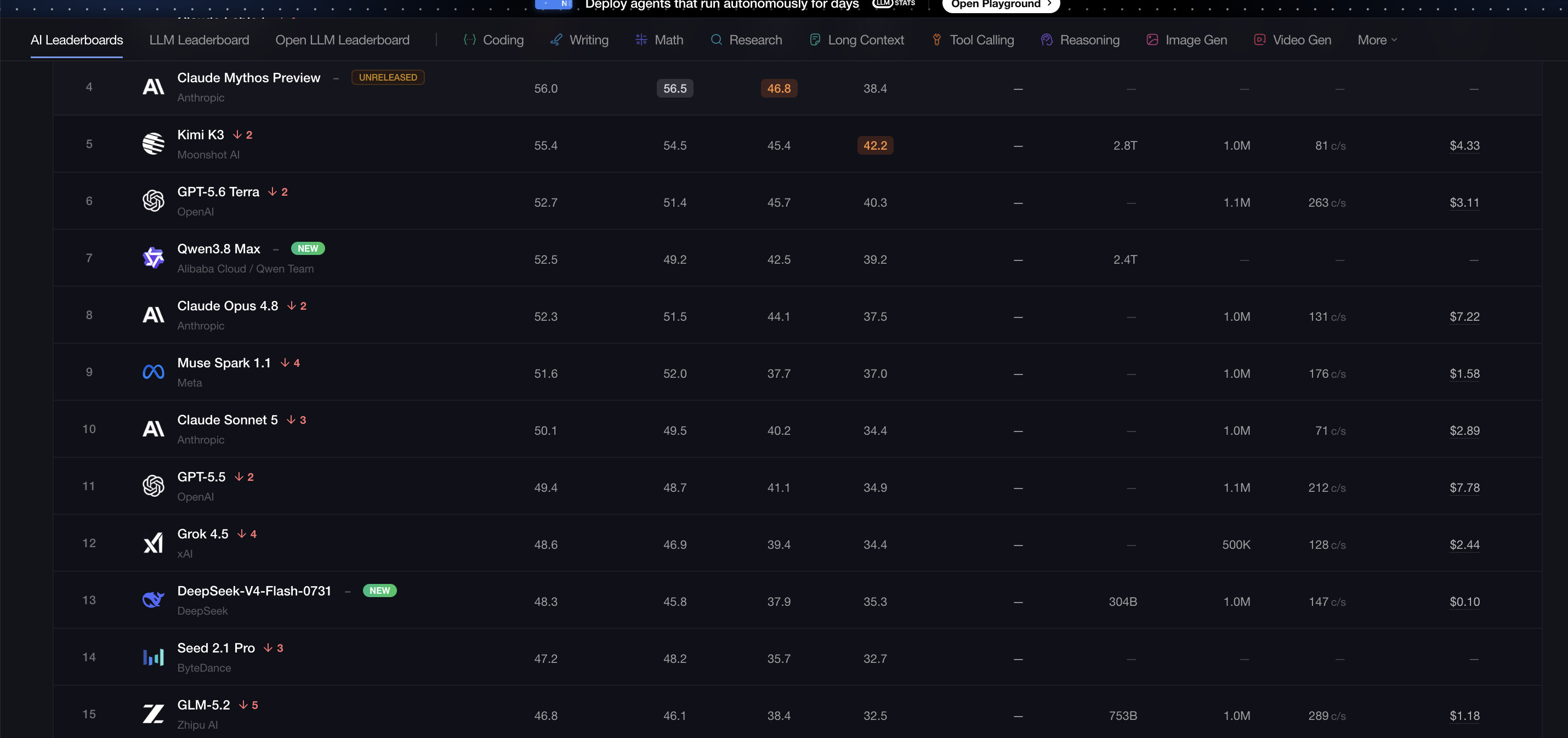Open the Qwen3.8 Max row
This screenshot has height=738, width=1568.
pyautogui.click(x=797, y=258)
